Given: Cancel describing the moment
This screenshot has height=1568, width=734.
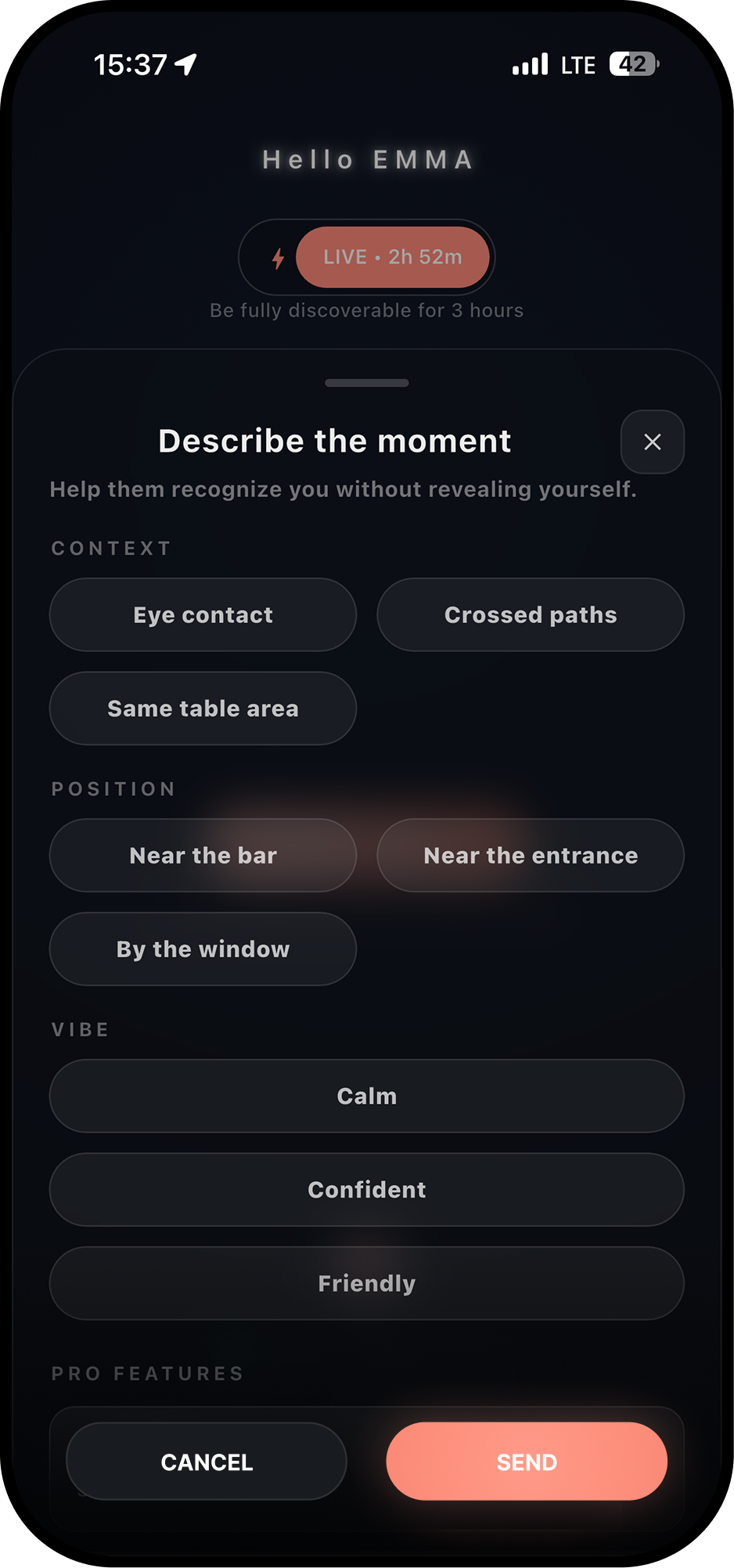Looking at the screenshot, I should 207,1462.
